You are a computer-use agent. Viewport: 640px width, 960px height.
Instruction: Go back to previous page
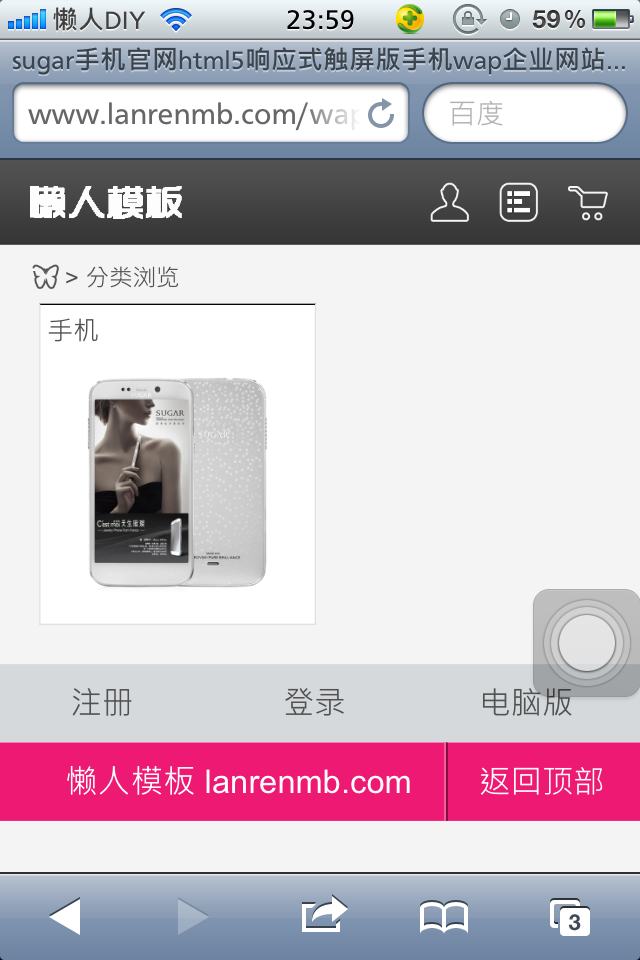tap(65, 915)
